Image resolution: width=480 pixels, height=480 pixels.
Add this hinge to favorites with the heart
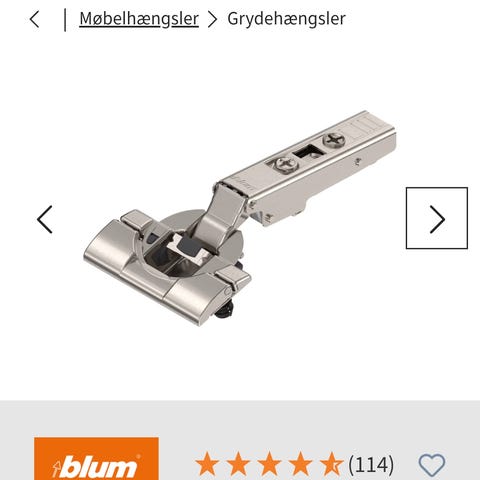coord(432,464)
